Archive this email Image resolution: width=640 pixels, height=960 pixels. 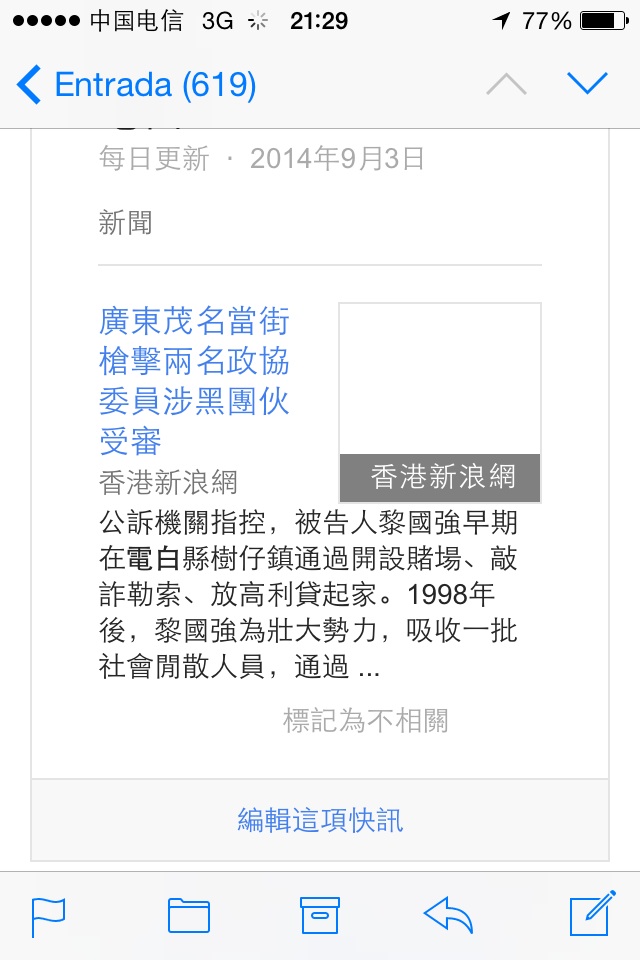click(x=320, y=916)
